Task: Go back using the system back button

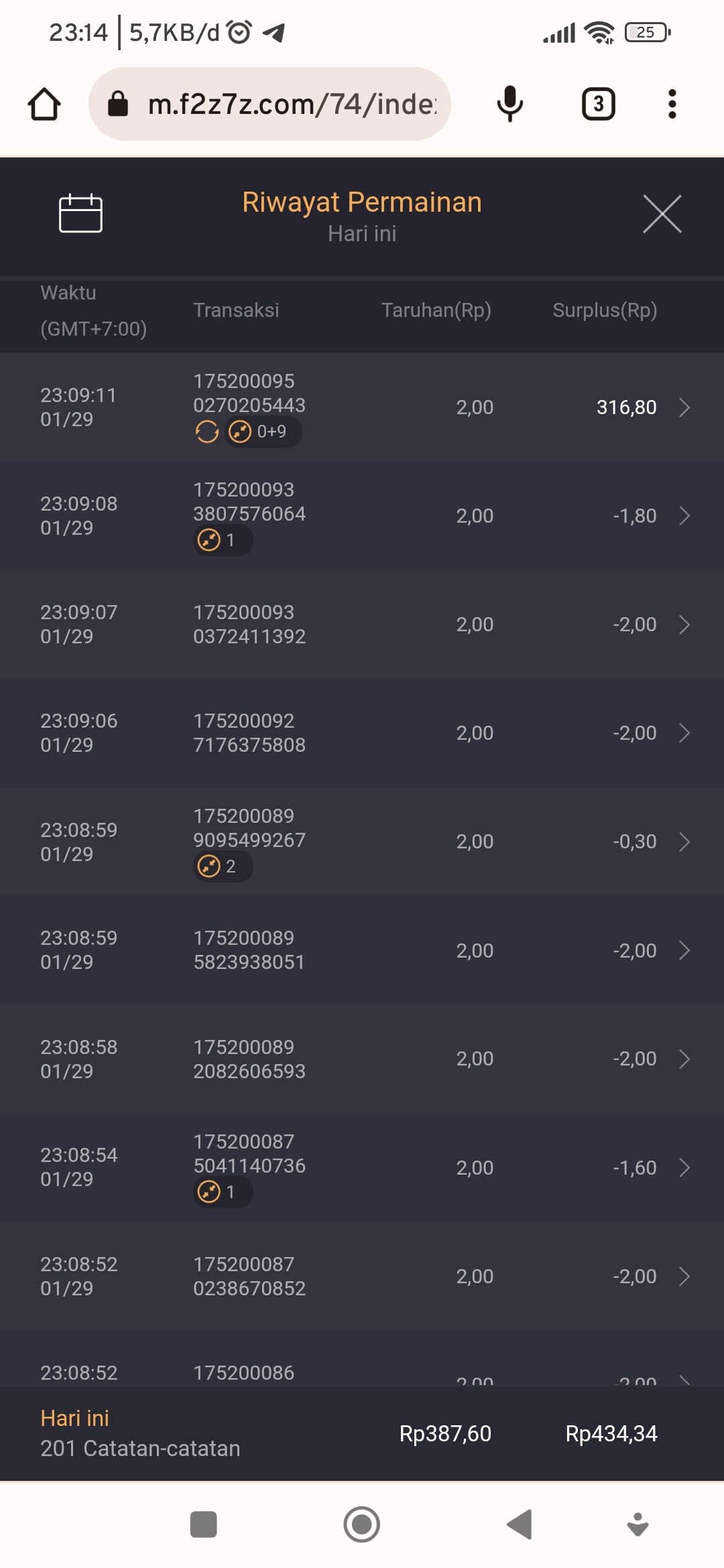Action: click(x=520, y=1524)
